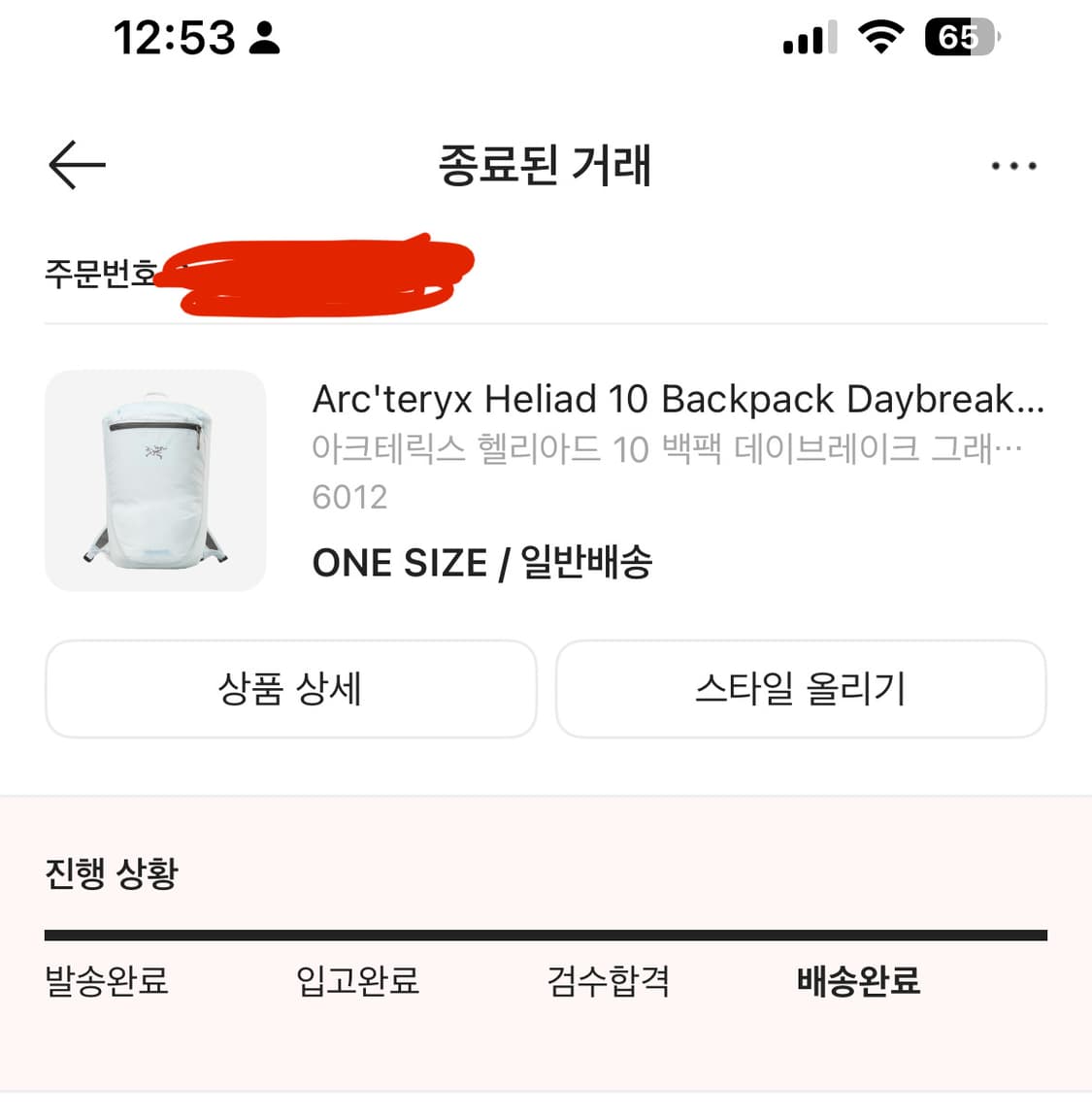Select the 배송완료 progress step
This screenshot has height=1116, width=1092.
(858, 982)
